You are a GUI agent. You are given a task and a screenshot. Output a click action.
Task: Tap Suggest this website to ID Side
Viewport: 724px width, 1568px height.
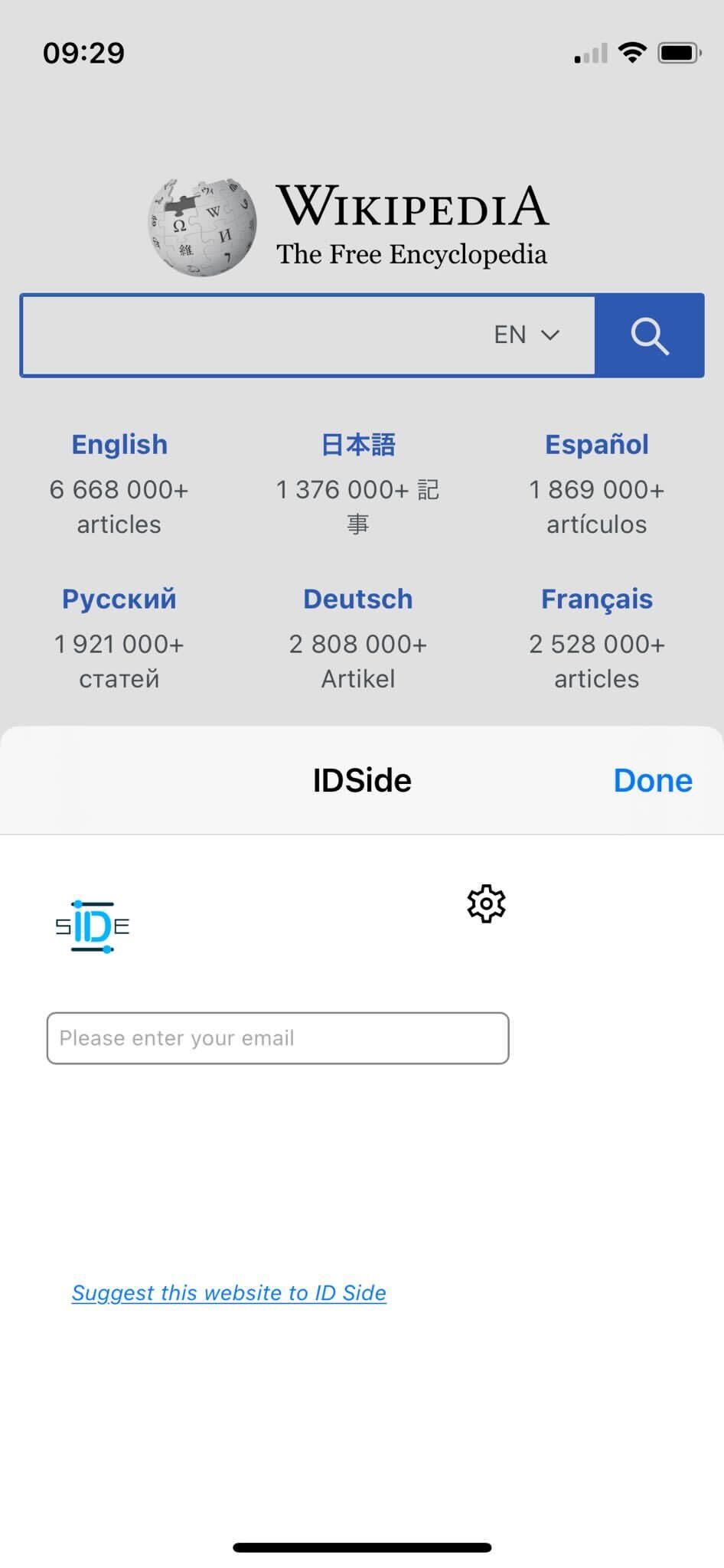tap(229, 1292)
